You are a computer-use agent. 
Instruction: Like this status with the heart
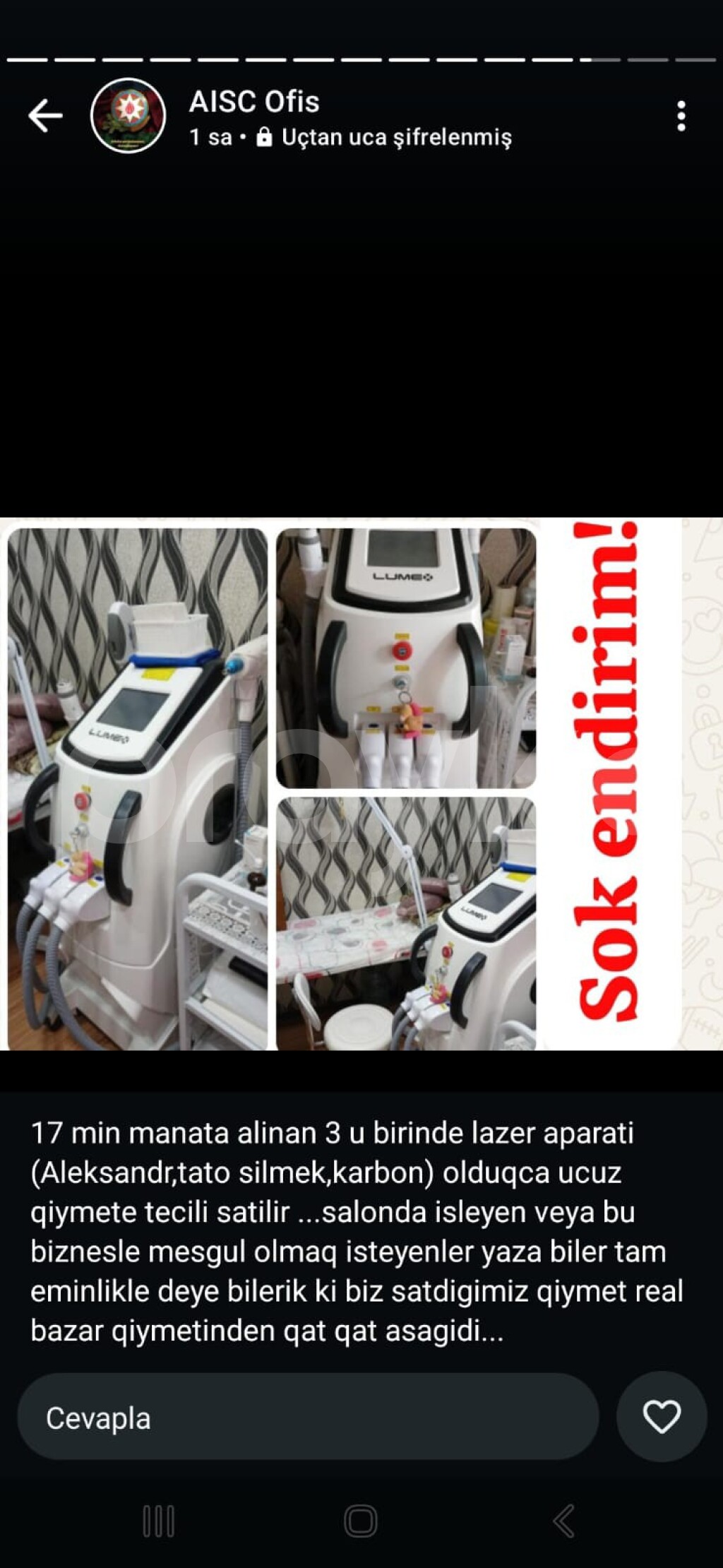662,1417
